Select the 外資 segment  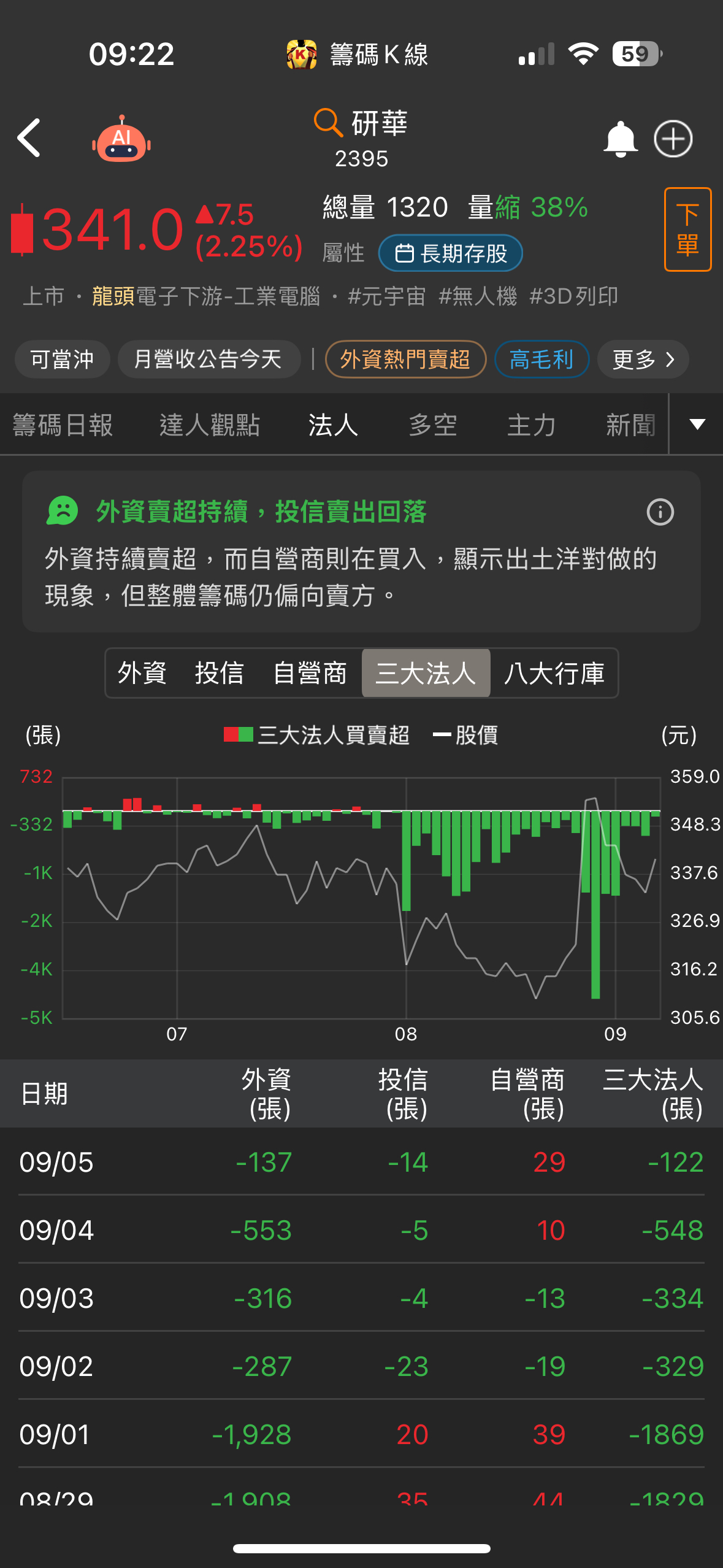(142, 673)
